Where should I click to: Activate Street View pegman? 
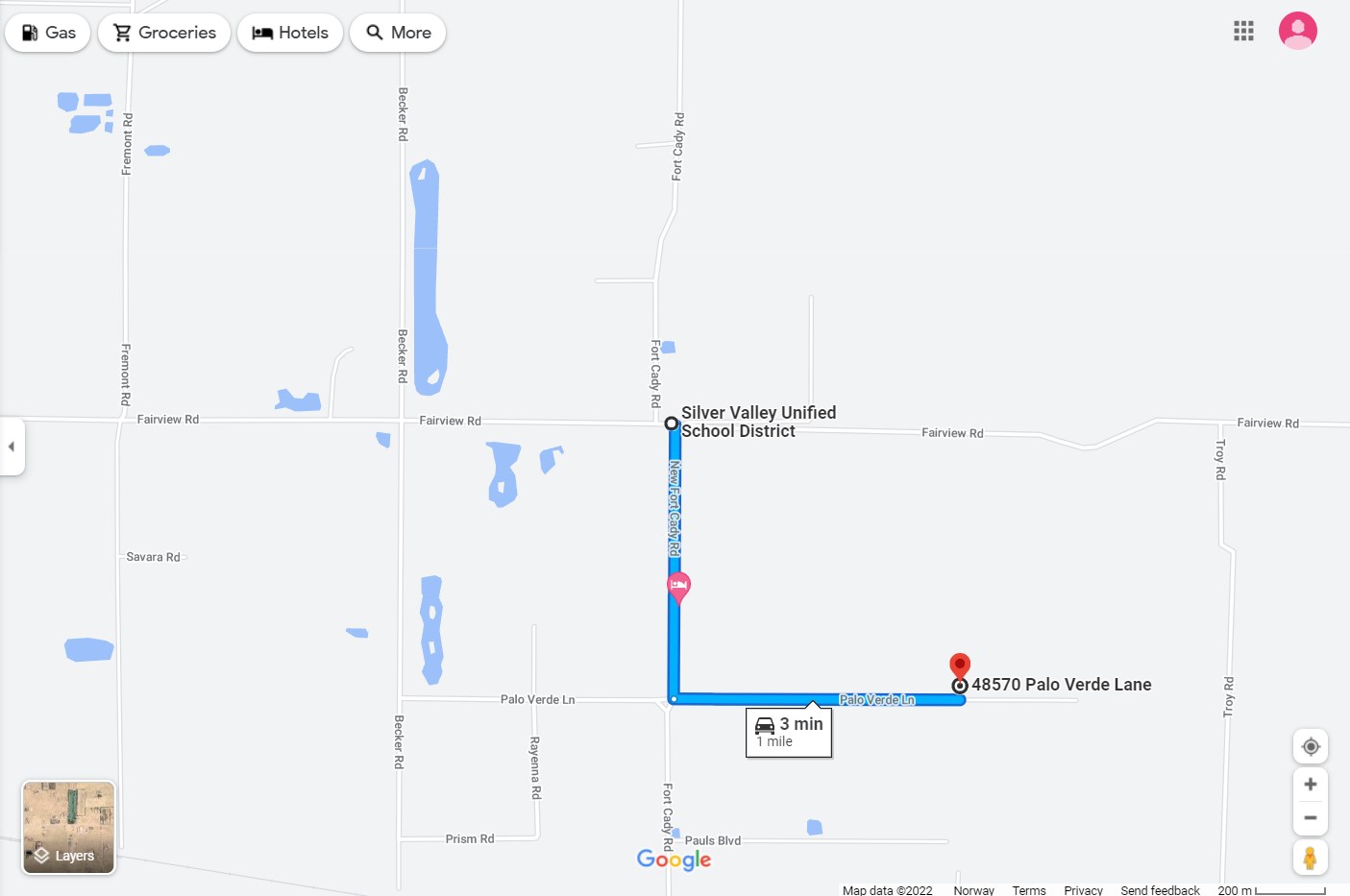[x=1311, y=858]
